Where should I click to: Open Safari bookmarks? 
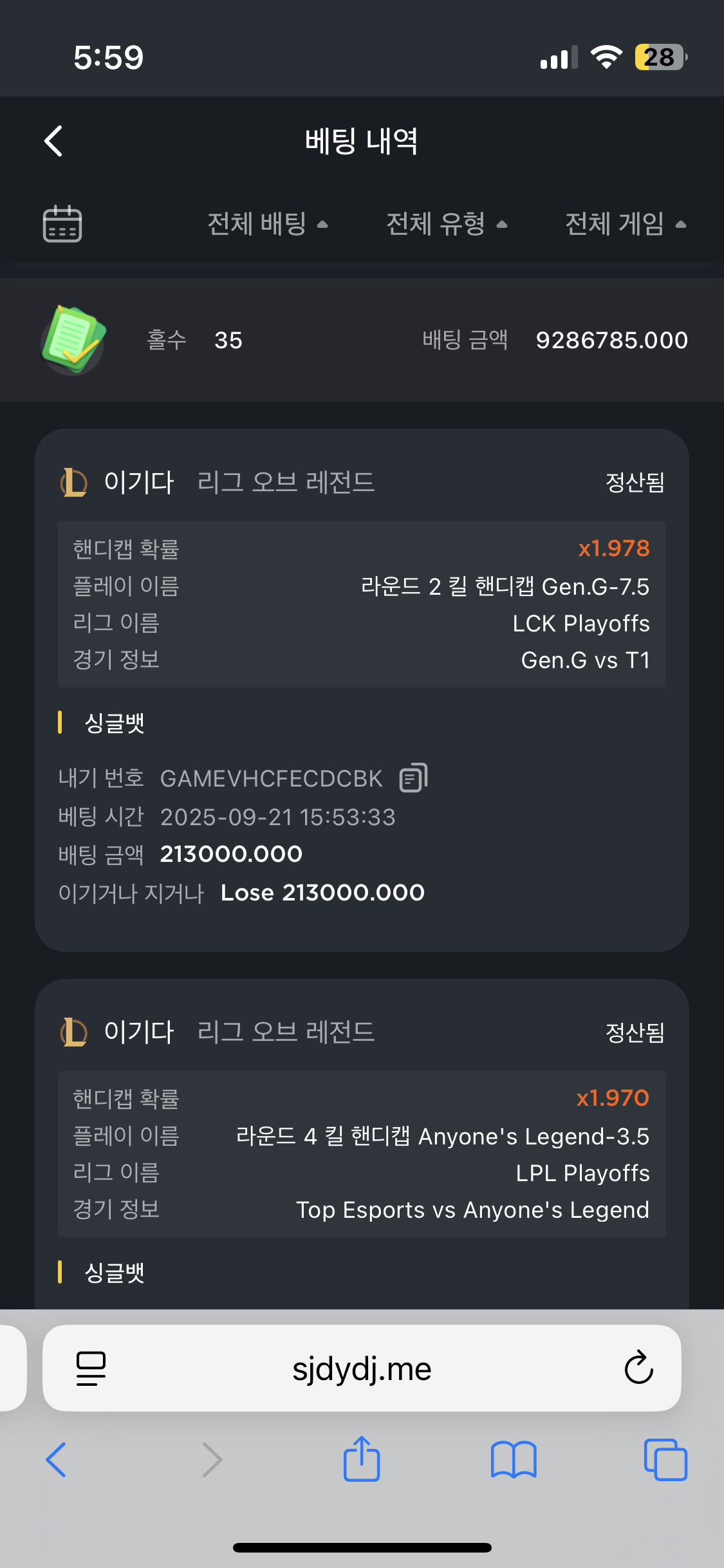click(x=513, y=1459)
